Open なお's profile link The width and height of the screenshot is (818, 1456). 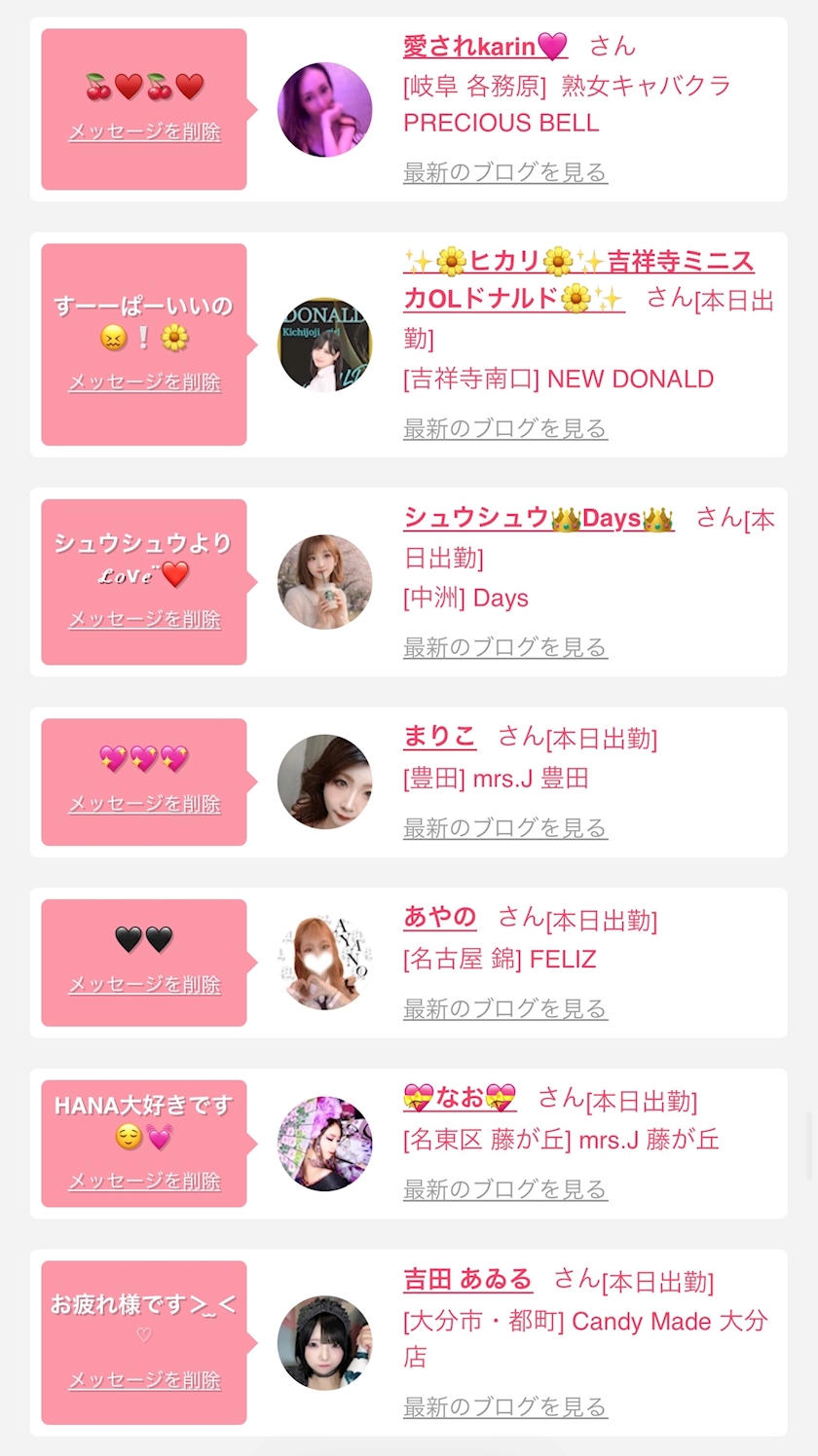(x=459, y=1098)
